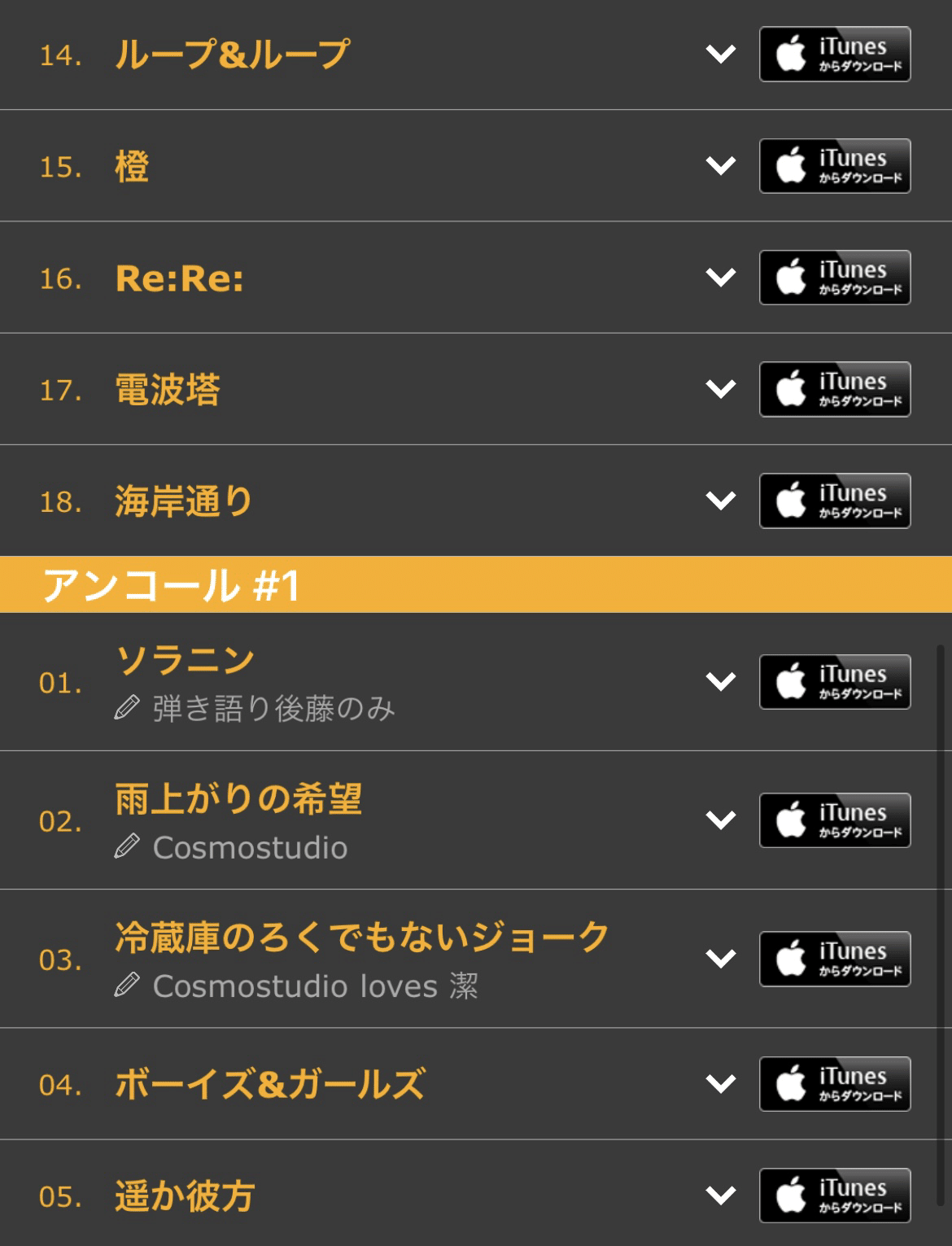Viewport: 952px width, 1246px height.
Task: Open the song 橙
Action: pos(132,167)
